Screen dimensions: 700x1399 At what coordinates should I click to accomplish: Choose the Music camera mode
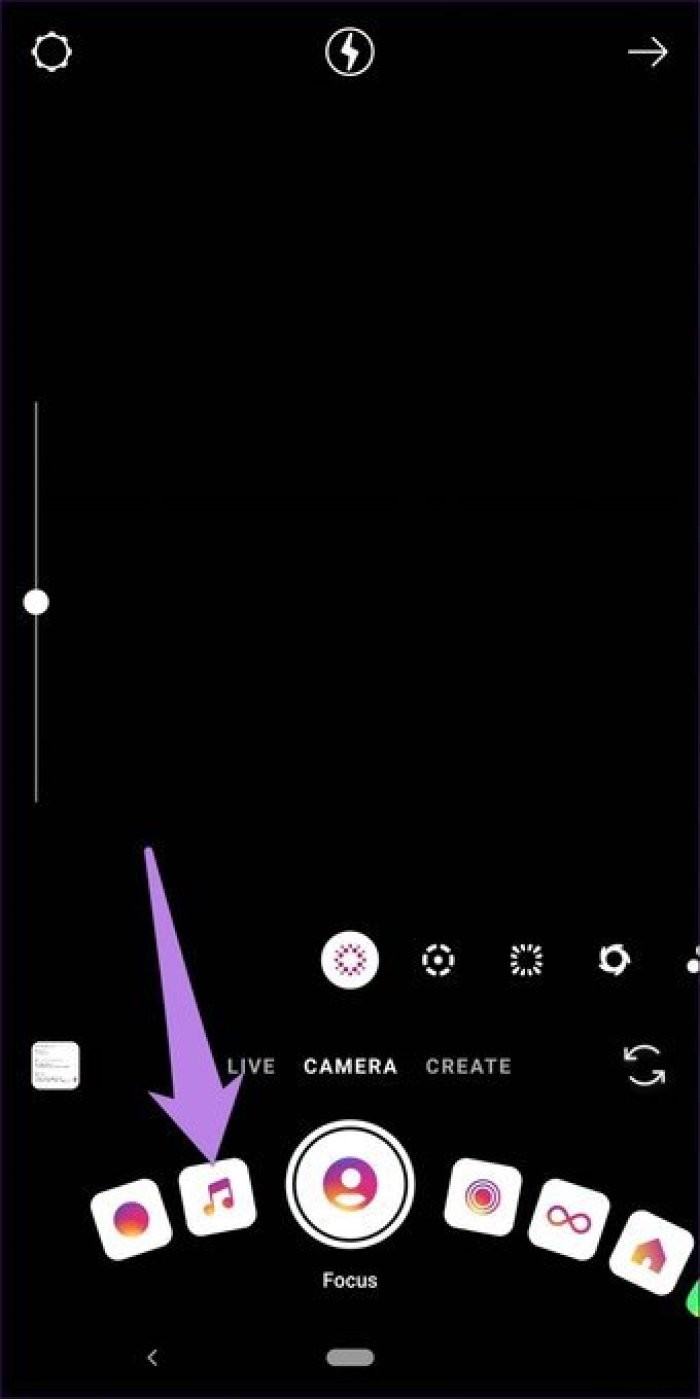(x=218, y=1198)
